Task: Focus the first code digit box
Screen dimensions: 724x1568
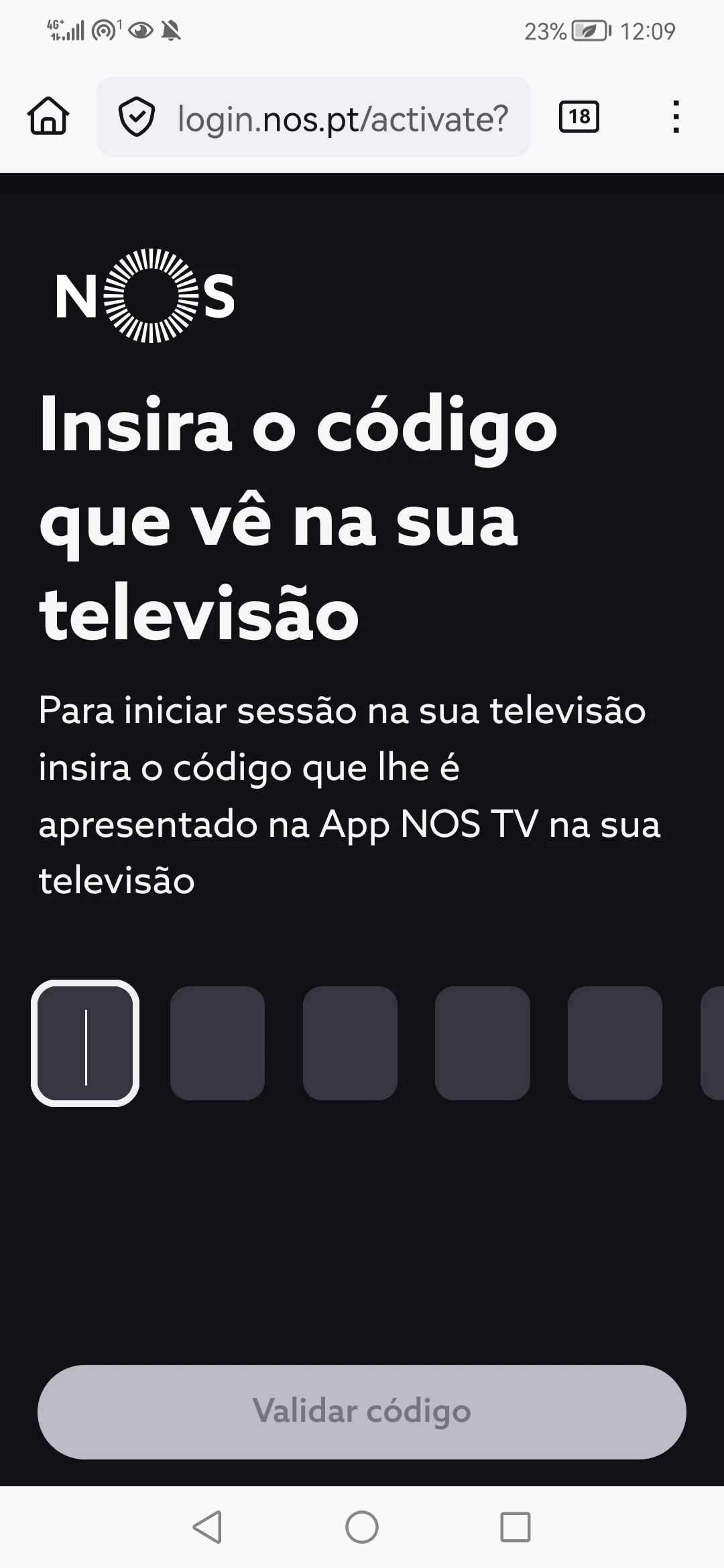Action: [85, 1043]
